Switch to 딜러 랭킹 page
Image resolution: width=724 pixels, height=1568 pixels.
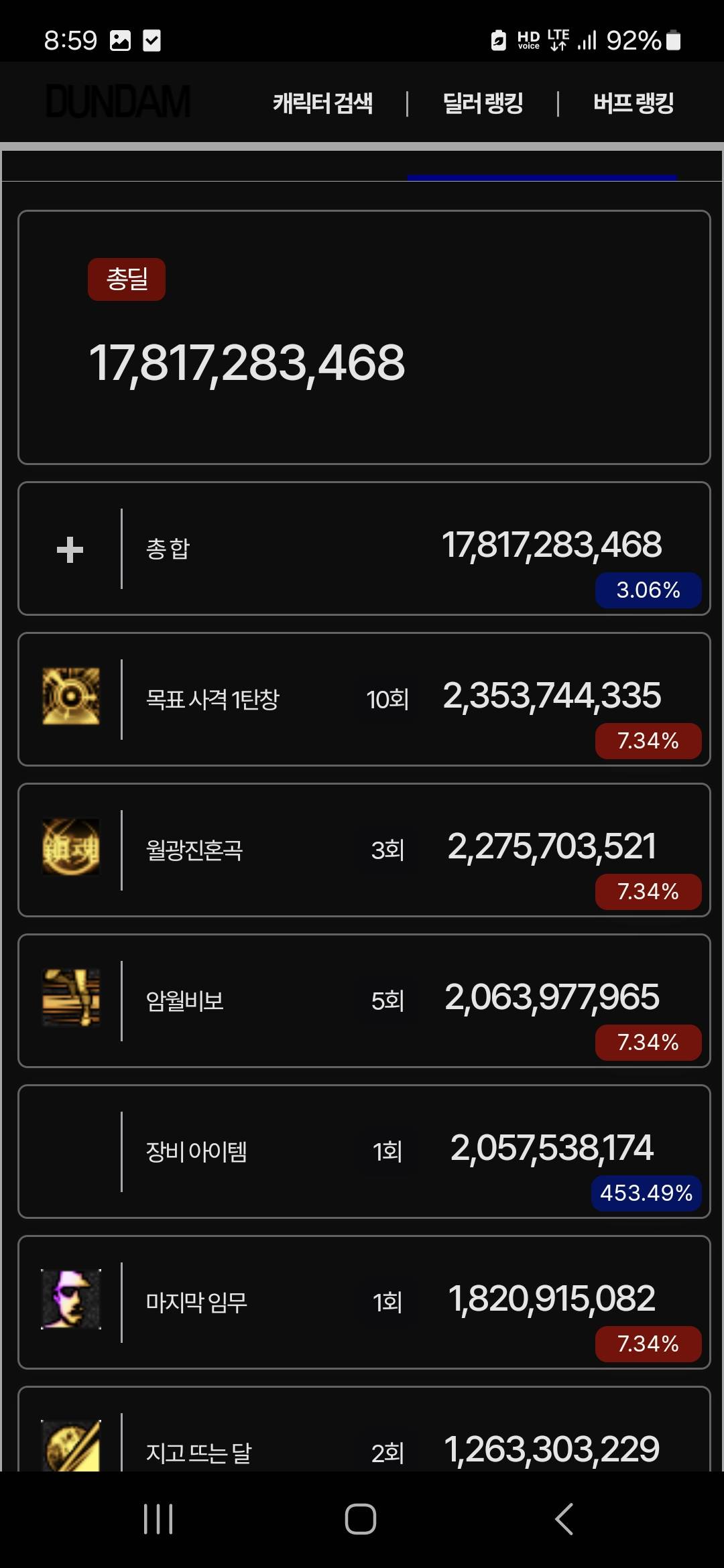(483, 103)
